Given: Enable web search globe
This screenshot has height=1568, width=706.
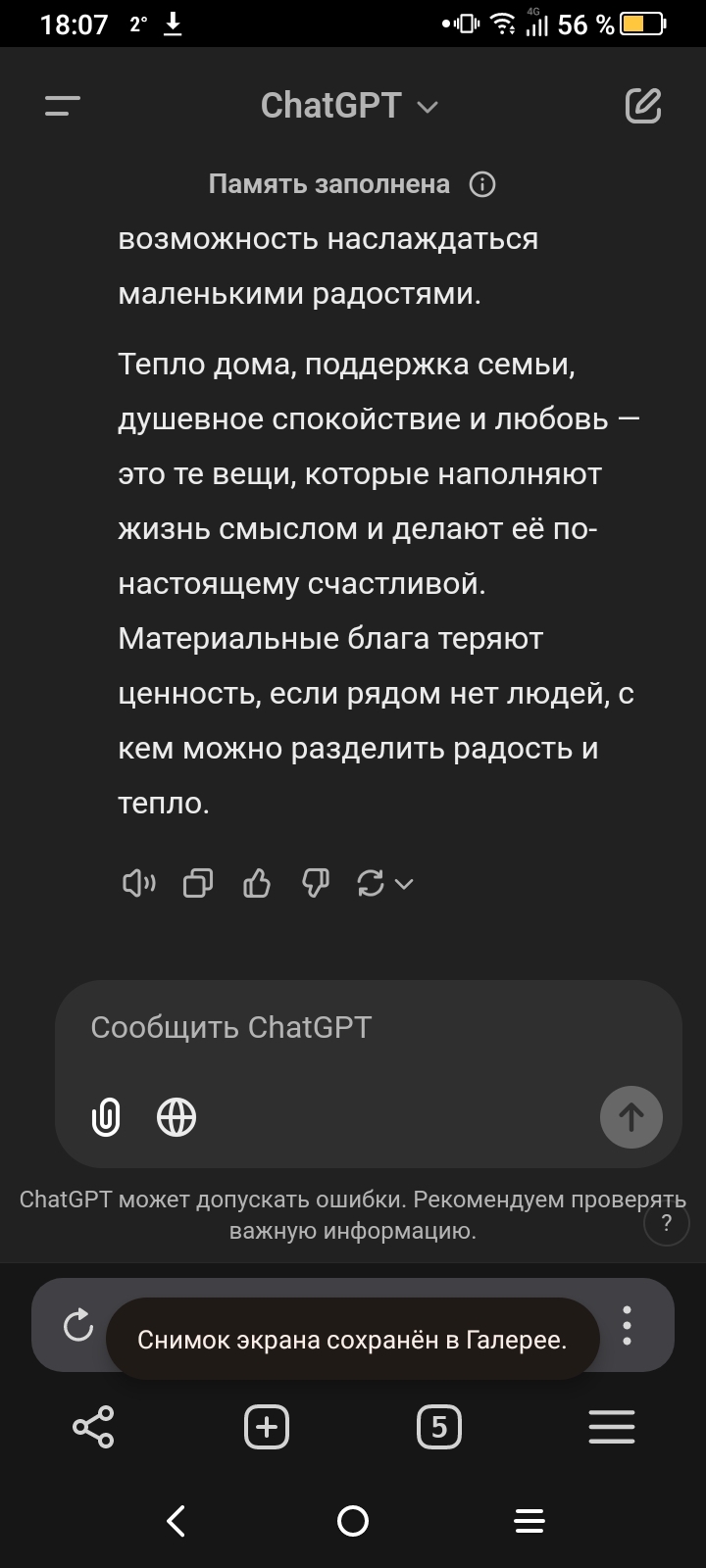Looking at the screenshot, I should pyautogui.click(x=176, y=1117).
